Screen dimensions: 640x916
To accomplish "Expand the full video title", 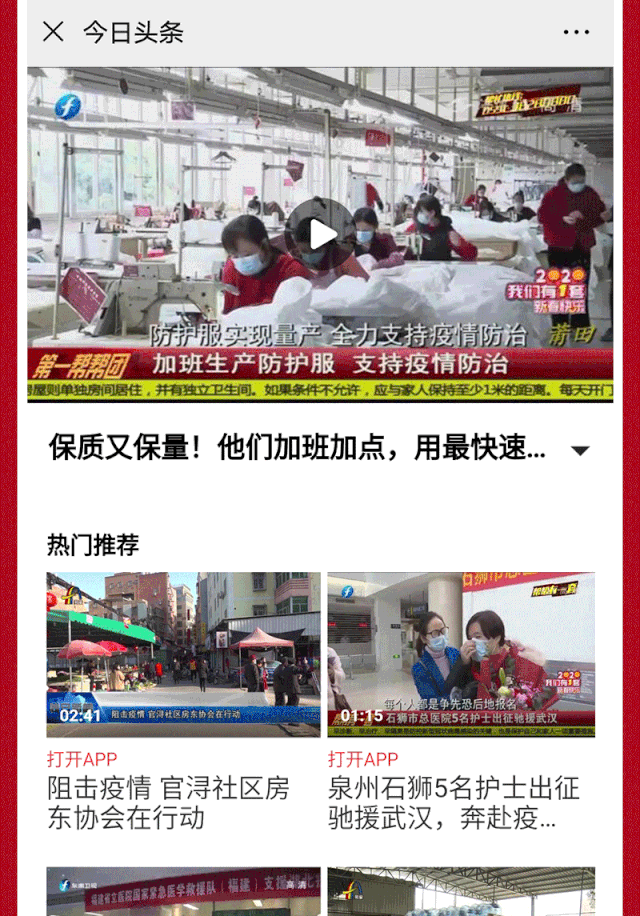I will click(x=579, y=450).
